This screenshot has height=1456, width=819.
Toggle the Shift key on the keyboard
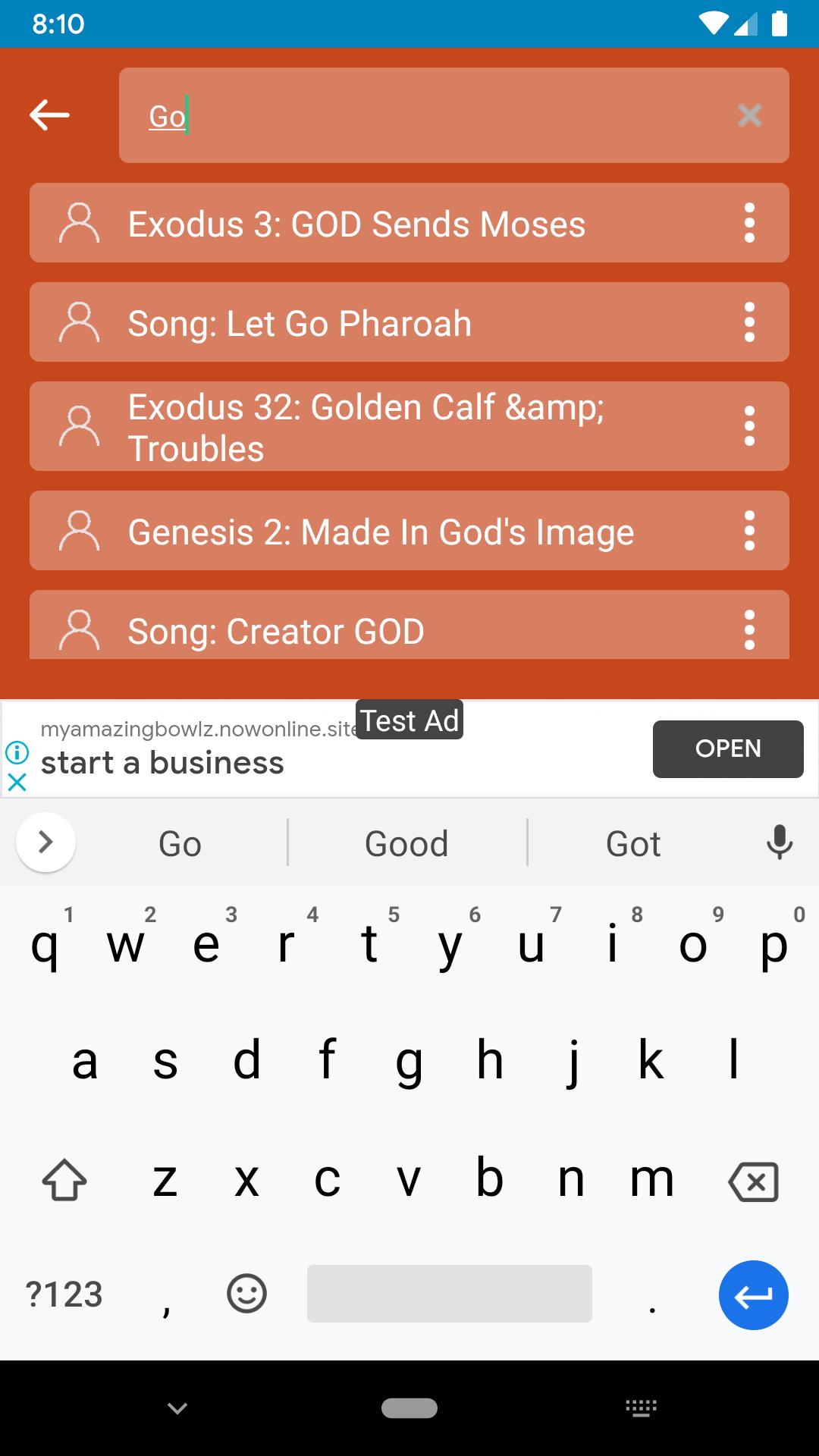point(64,1179)
